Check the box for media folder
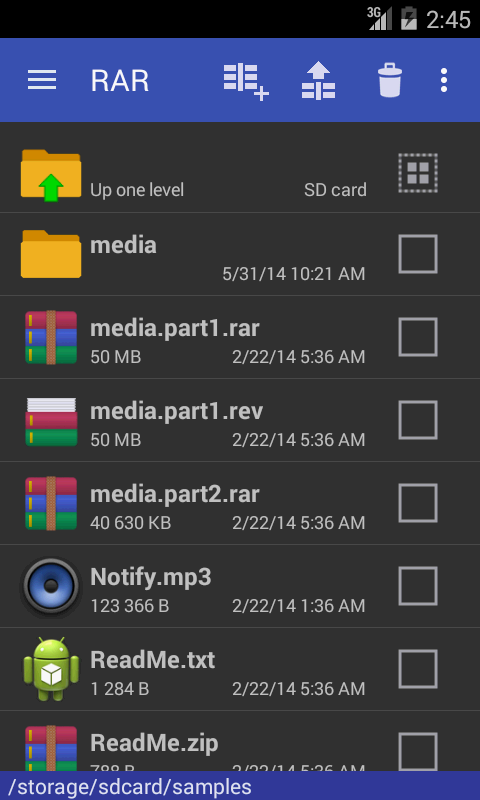480x800 pixels. point(418,254)
